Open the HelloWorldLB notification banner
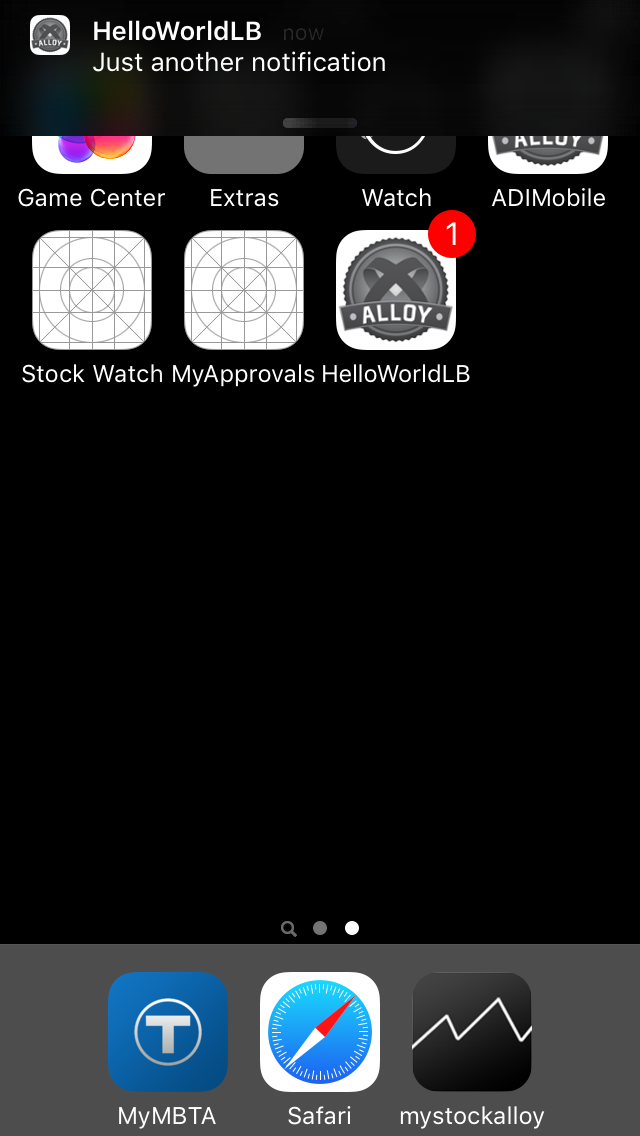This screenshot has height=1136, width=640. 320,48
